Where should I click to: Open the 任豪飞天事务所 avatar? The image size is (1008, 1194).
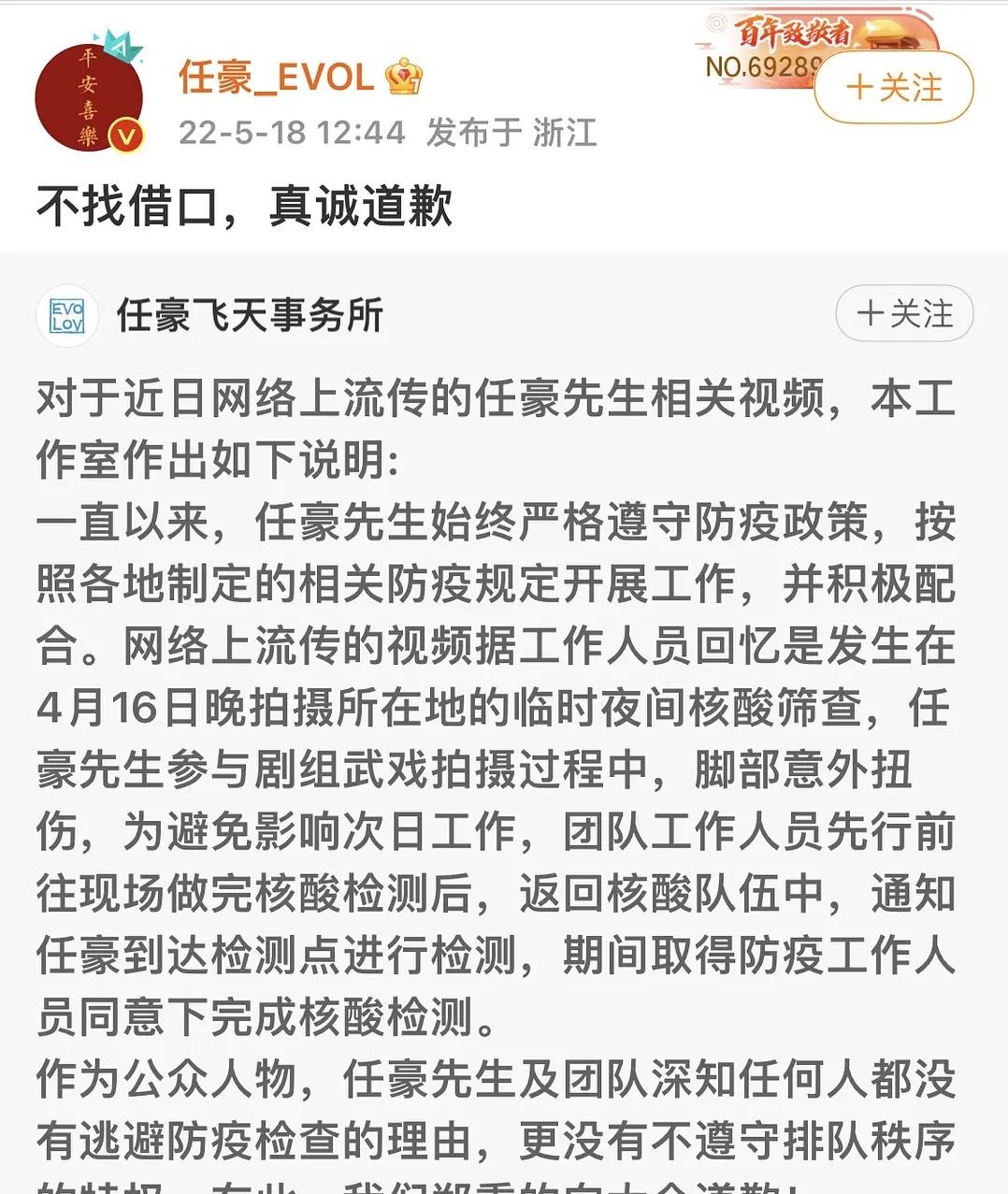tap(67, 316)
